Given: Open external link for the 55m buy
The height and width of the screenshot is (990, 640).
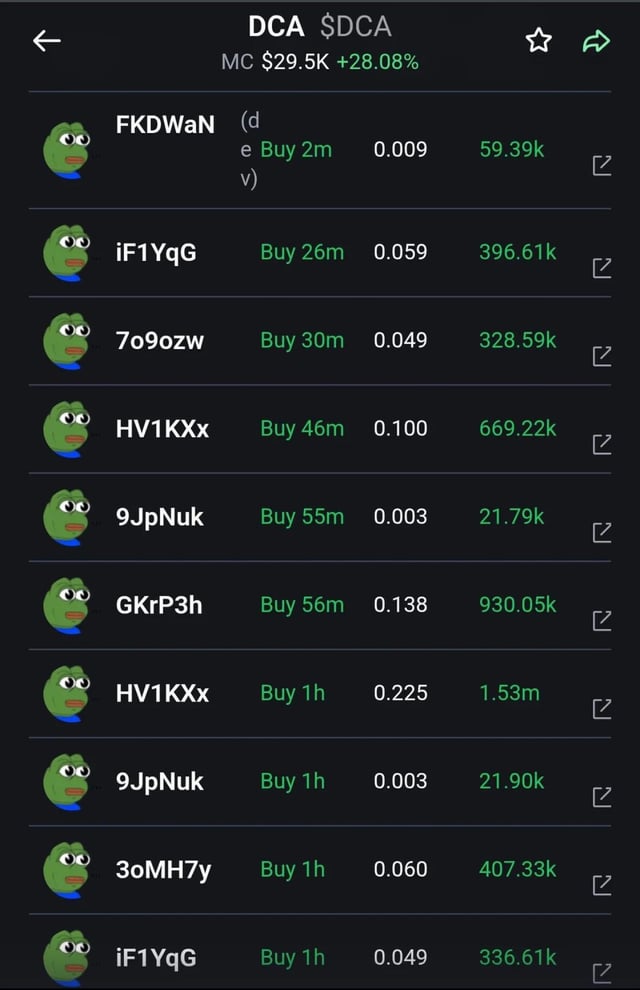Looking at the screenshot, I should point(601,532).
